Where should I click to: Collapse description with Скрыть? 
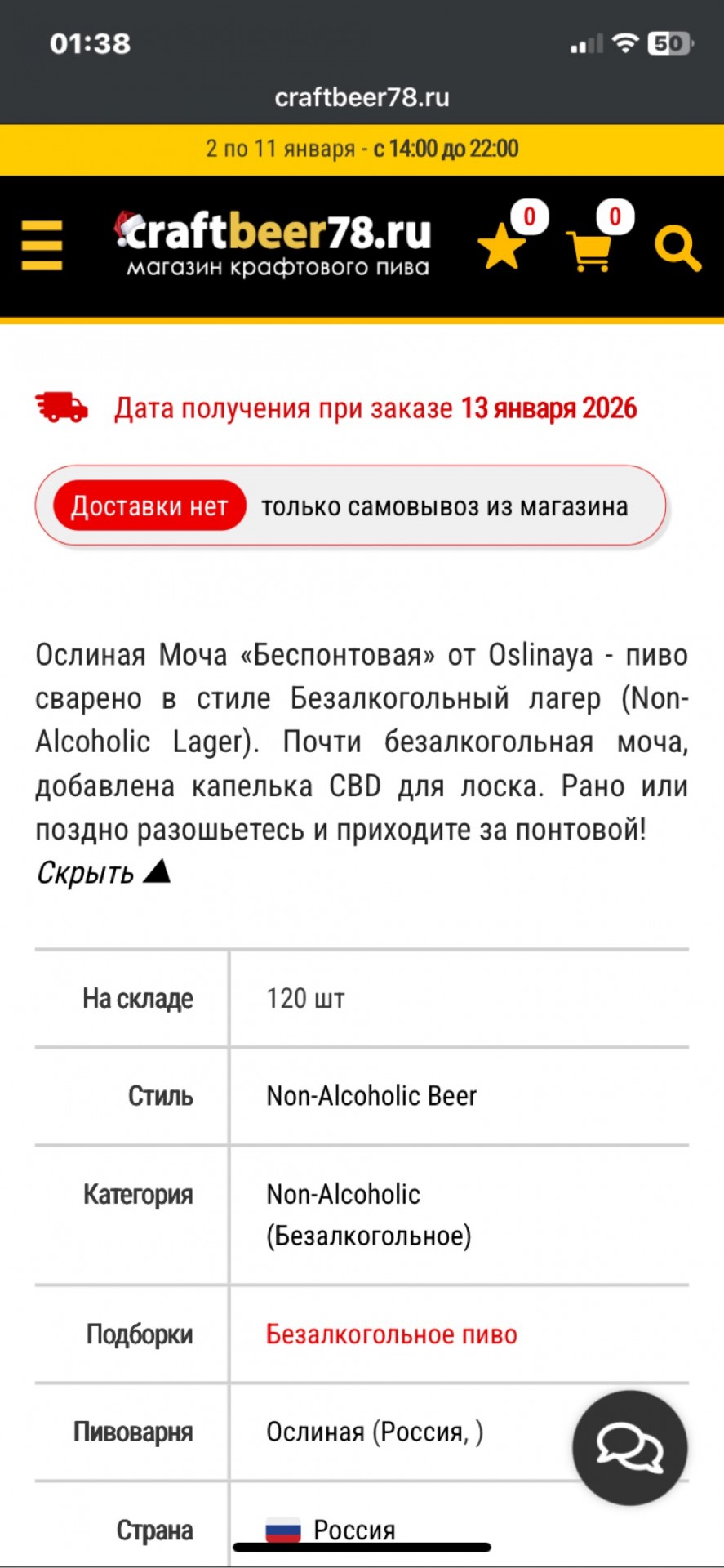pyautogui.click(x=103, y=873)
